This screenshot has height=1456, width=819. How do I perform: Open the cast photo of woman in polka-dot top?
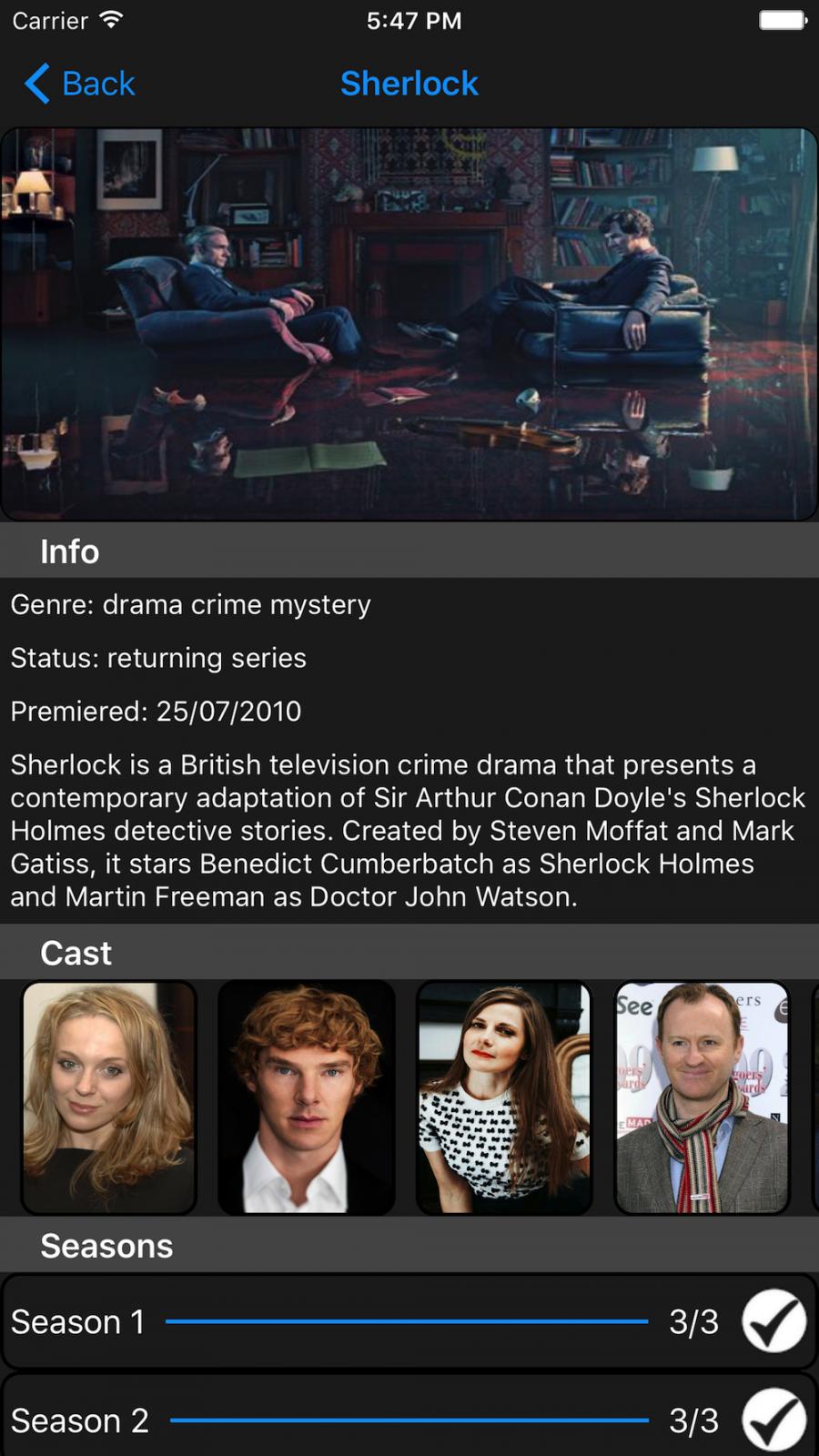pos(504,1097)
